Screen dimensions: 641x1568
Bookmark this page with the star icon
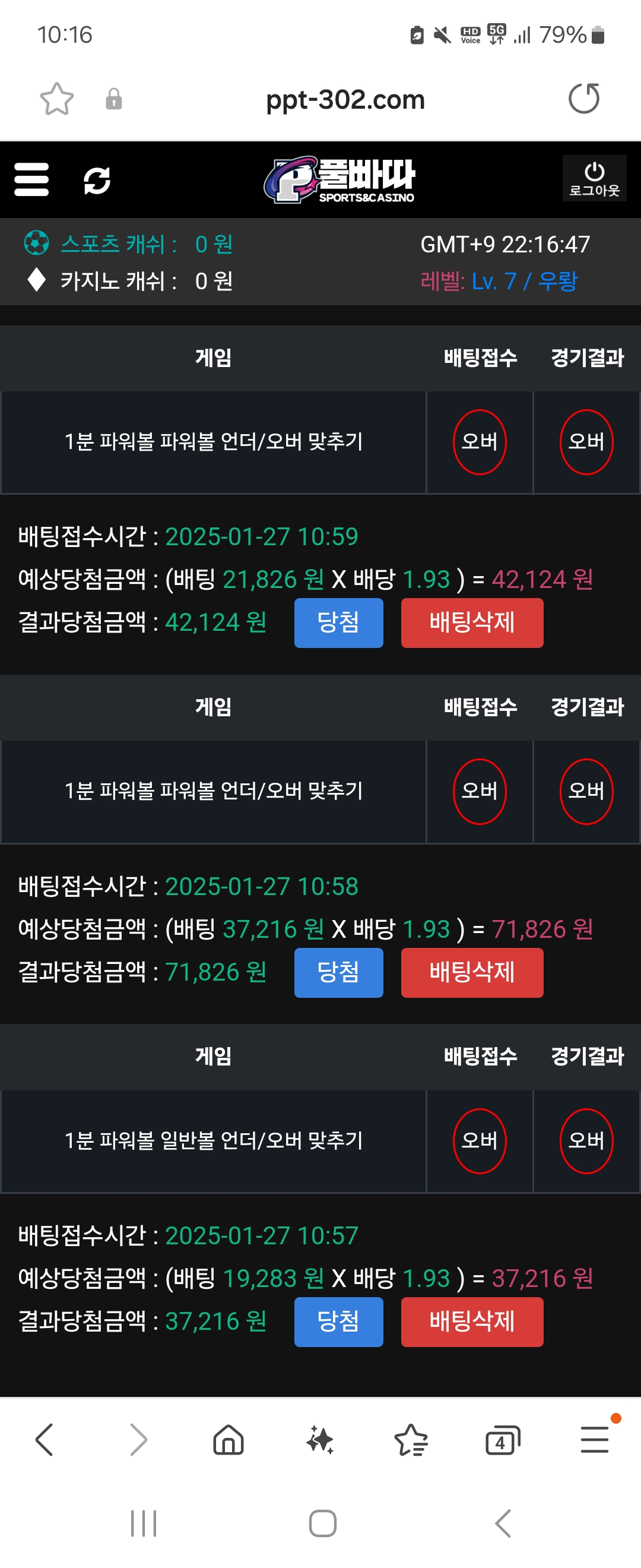(56, 99)
